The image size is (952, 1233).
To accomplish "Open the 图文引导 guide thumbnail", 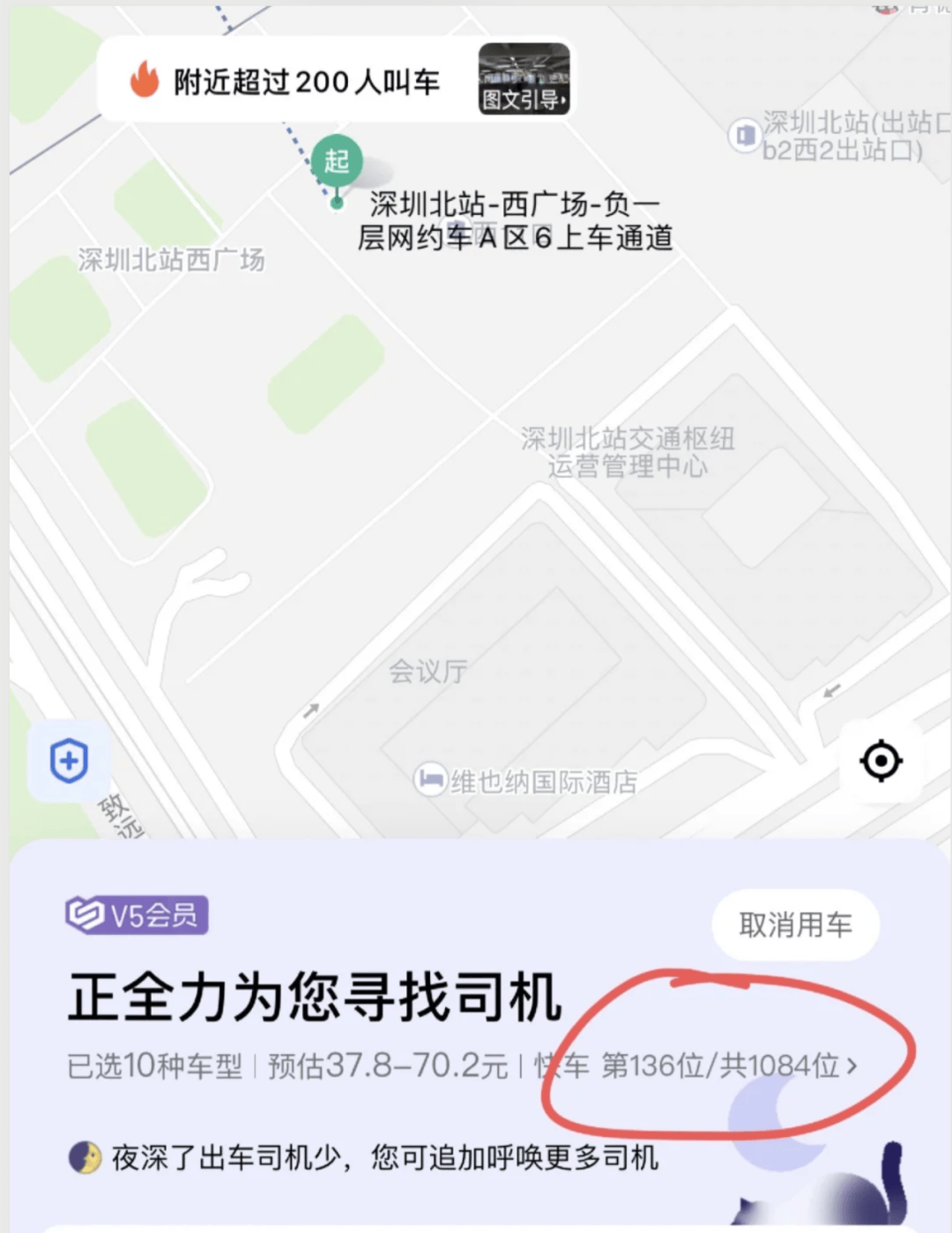I will tap(524, 78).
